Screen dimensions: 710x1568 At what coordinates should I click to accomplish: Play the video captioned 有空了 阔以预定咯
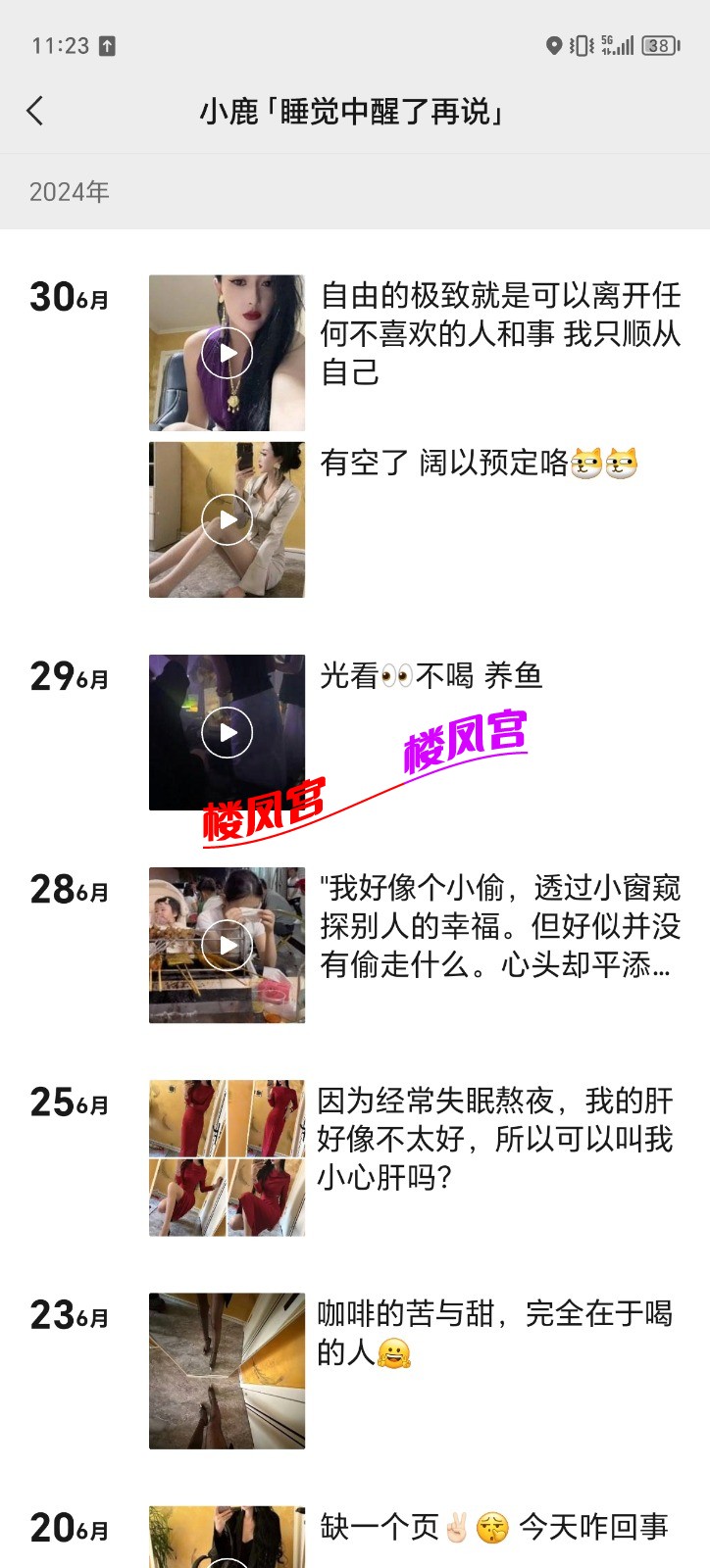[x=227, y=519]
